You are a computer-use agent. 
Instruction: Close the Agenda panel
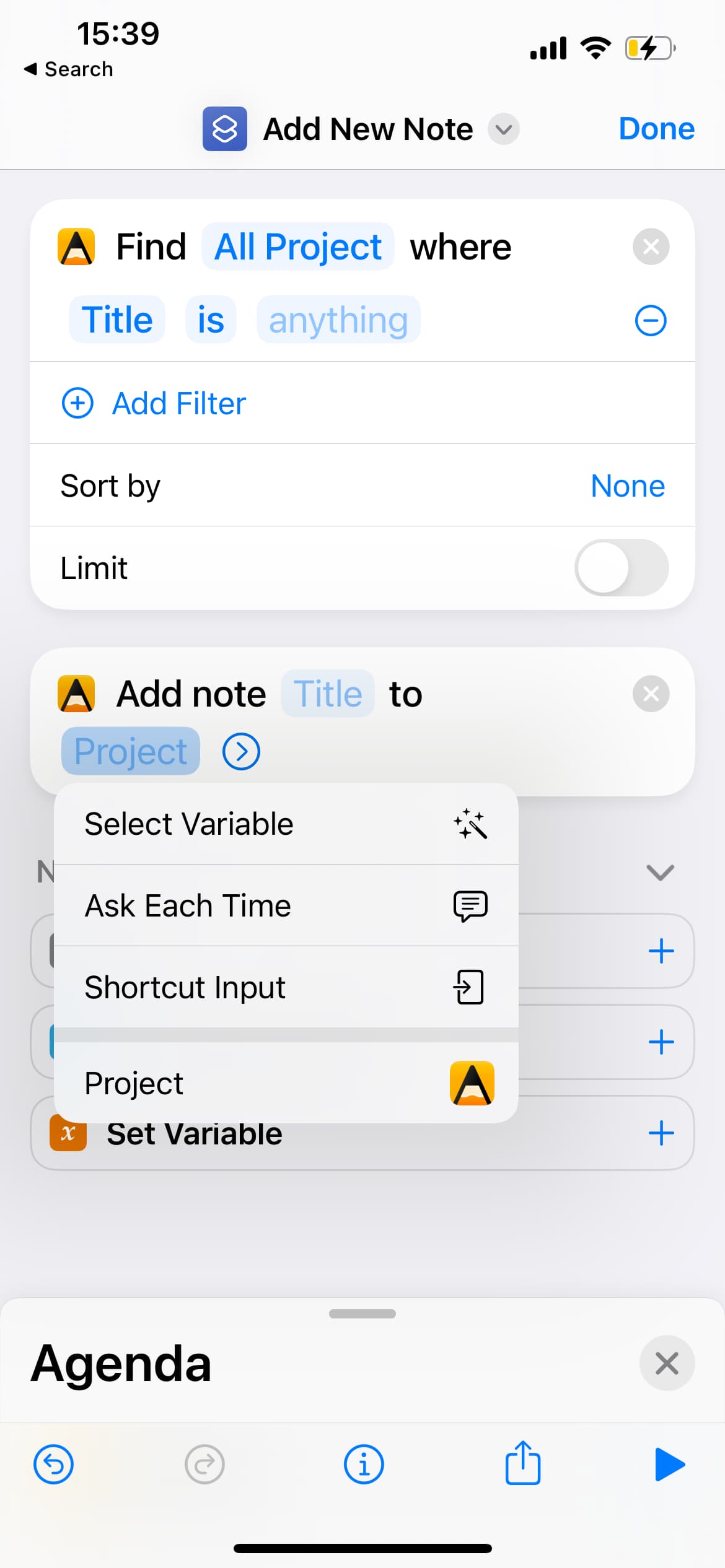tap(667, 1363)
